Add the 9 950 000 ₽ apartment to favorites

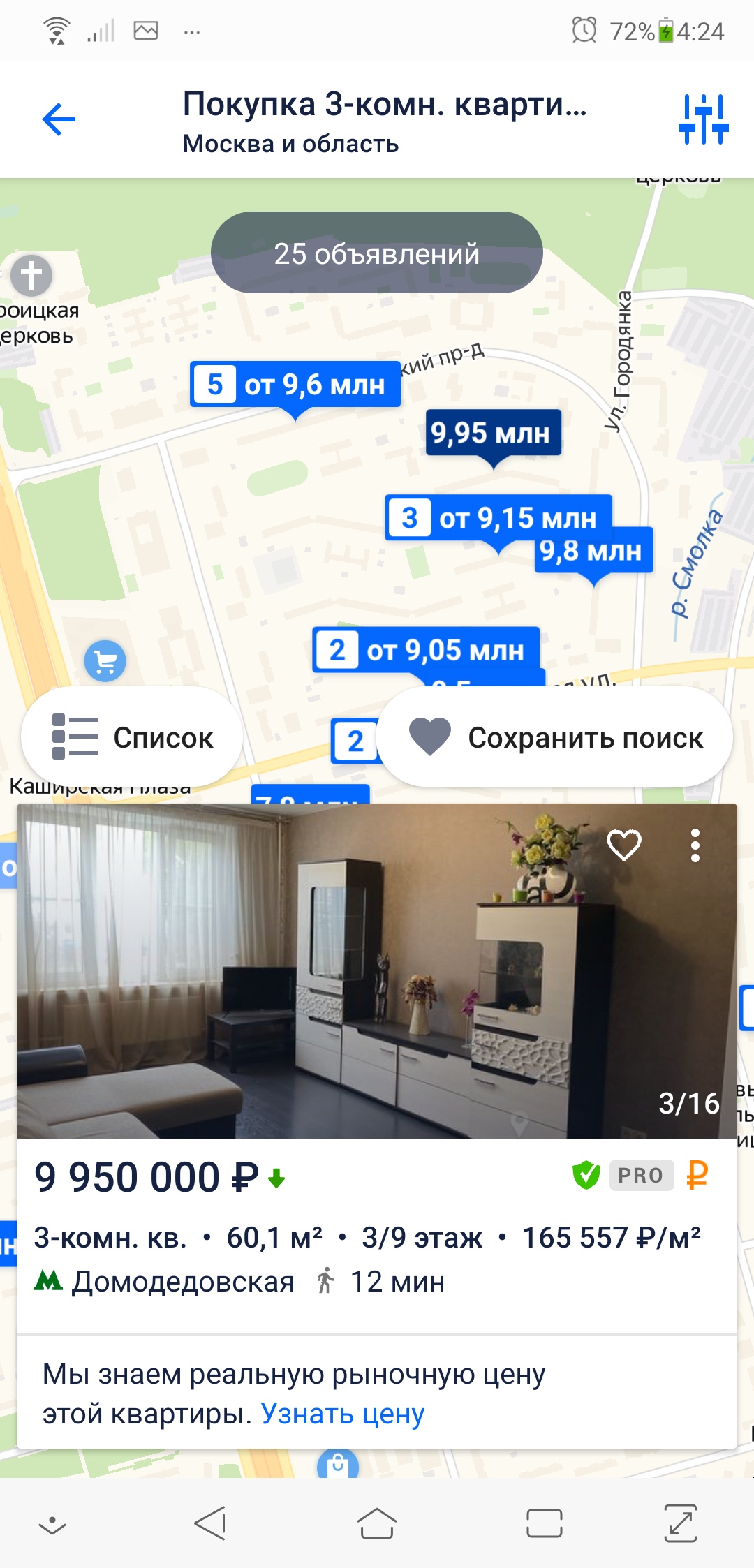tap(623, 845)
